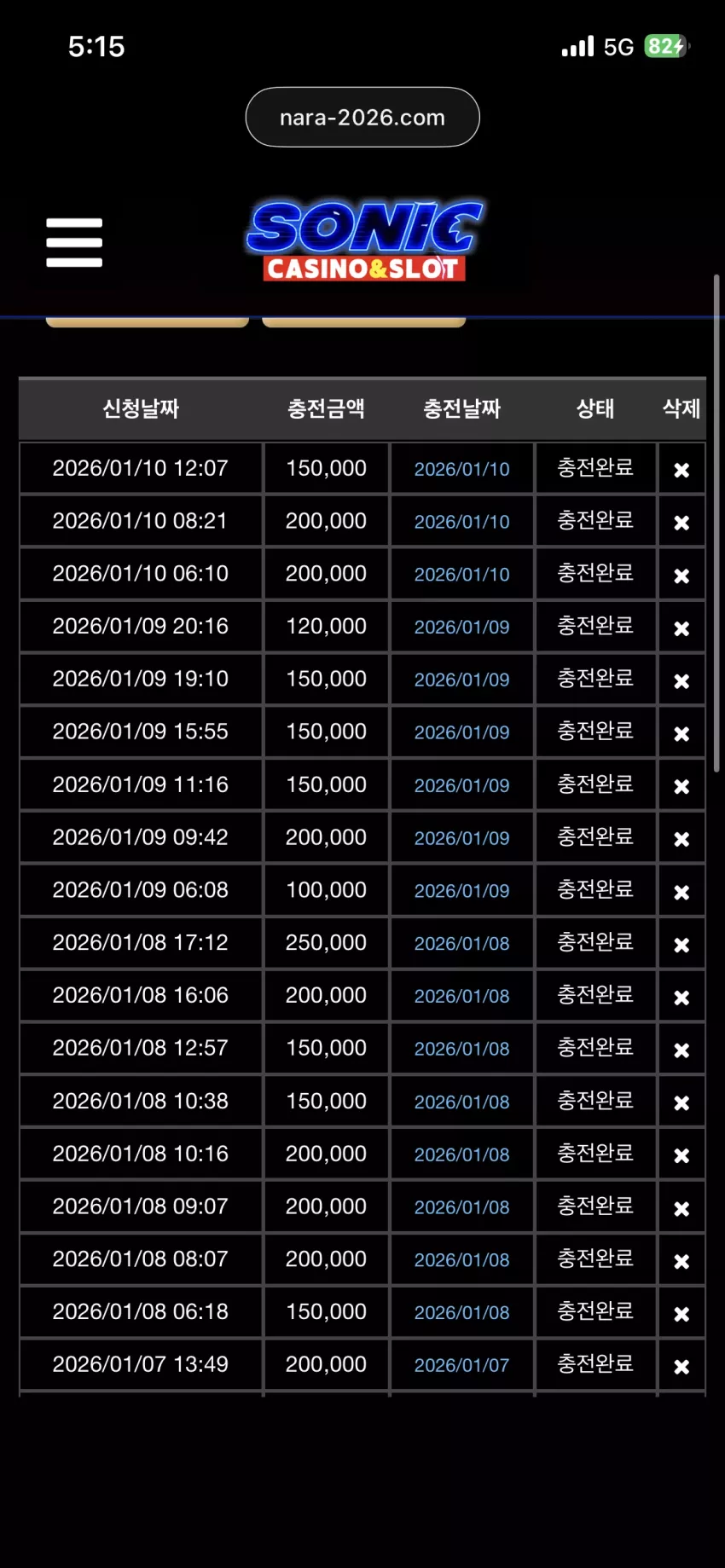Screen dimensions: 725x1568
Task: Delete the 2026/01/08 12:57 record
Action: pos(681,1050)
